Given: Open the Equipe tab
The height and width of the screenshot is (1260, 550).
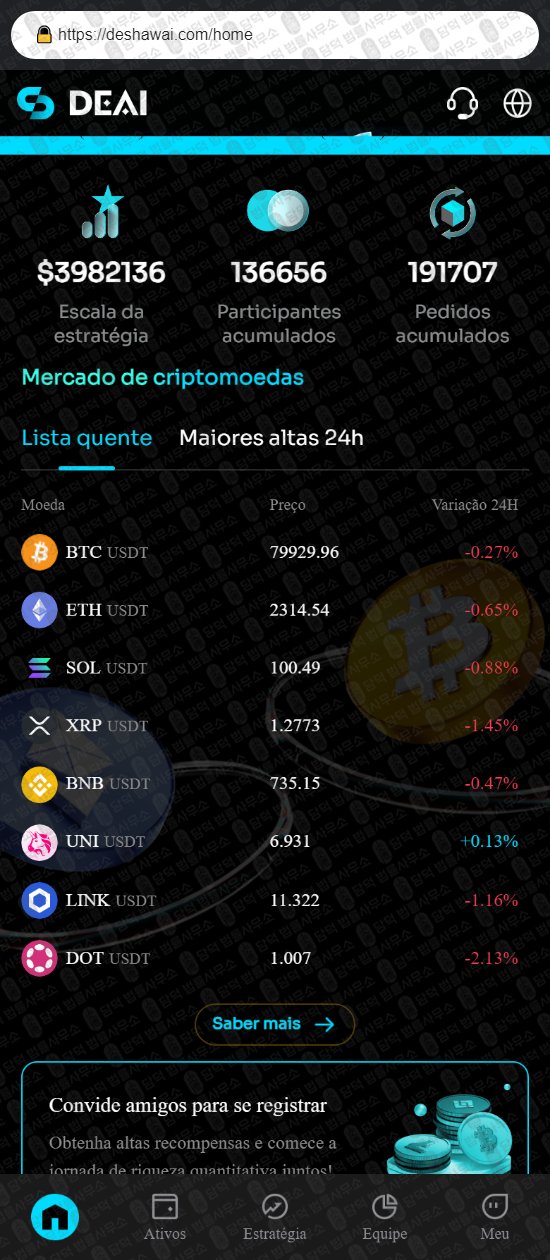Looking at the screenshot, I should 385,1217.
